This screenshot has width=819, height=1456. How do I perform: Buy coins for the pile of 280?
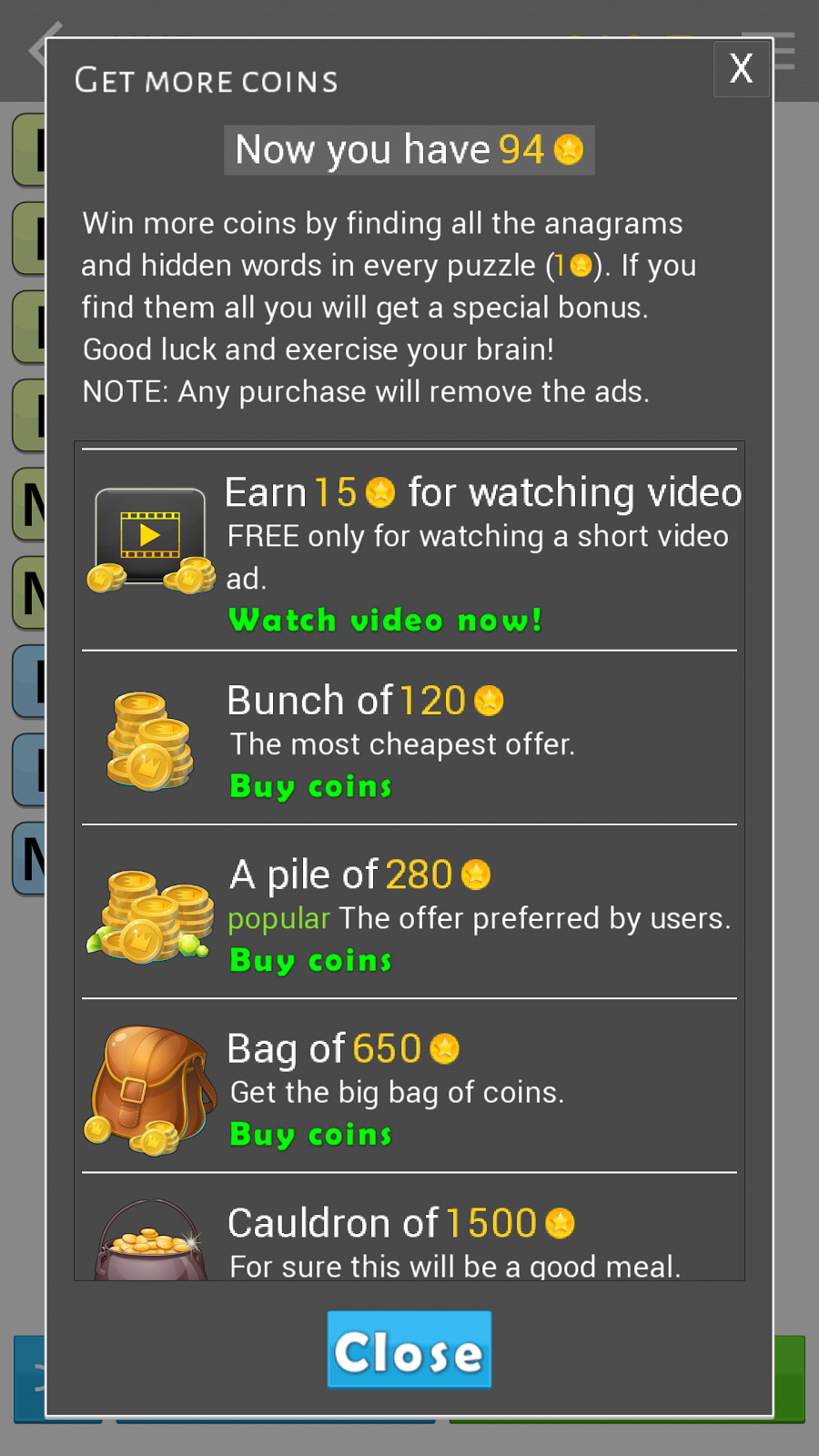tap(310, 961)
